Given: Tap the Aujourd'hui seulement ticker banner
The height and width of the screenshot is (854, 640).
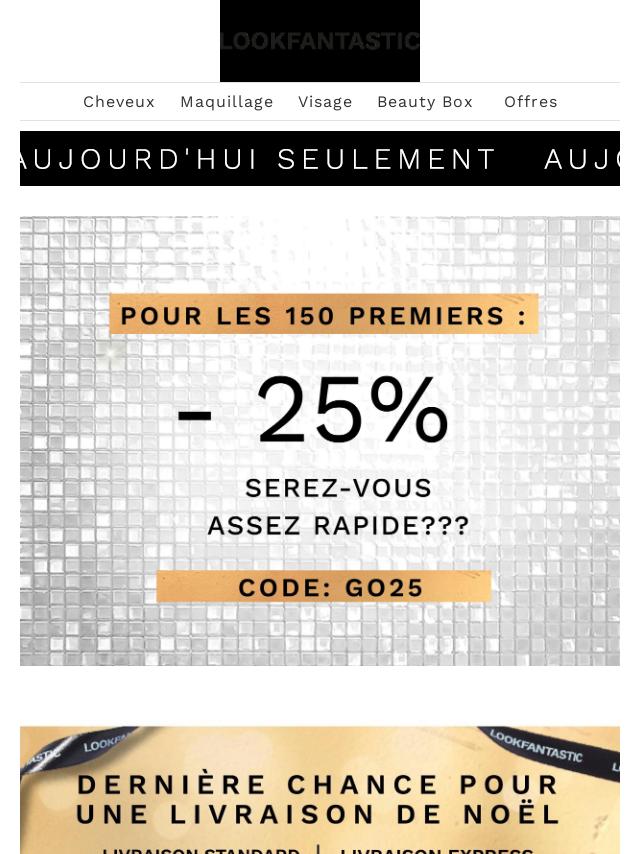Looking at the screenshot, I should coord(320,159).
